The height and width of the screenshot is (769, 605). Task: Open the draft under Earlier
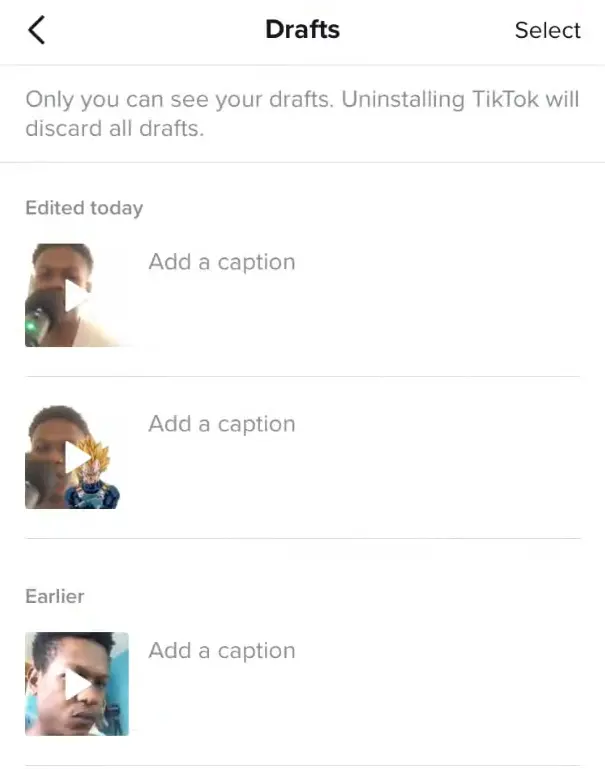tap(77, 684)
